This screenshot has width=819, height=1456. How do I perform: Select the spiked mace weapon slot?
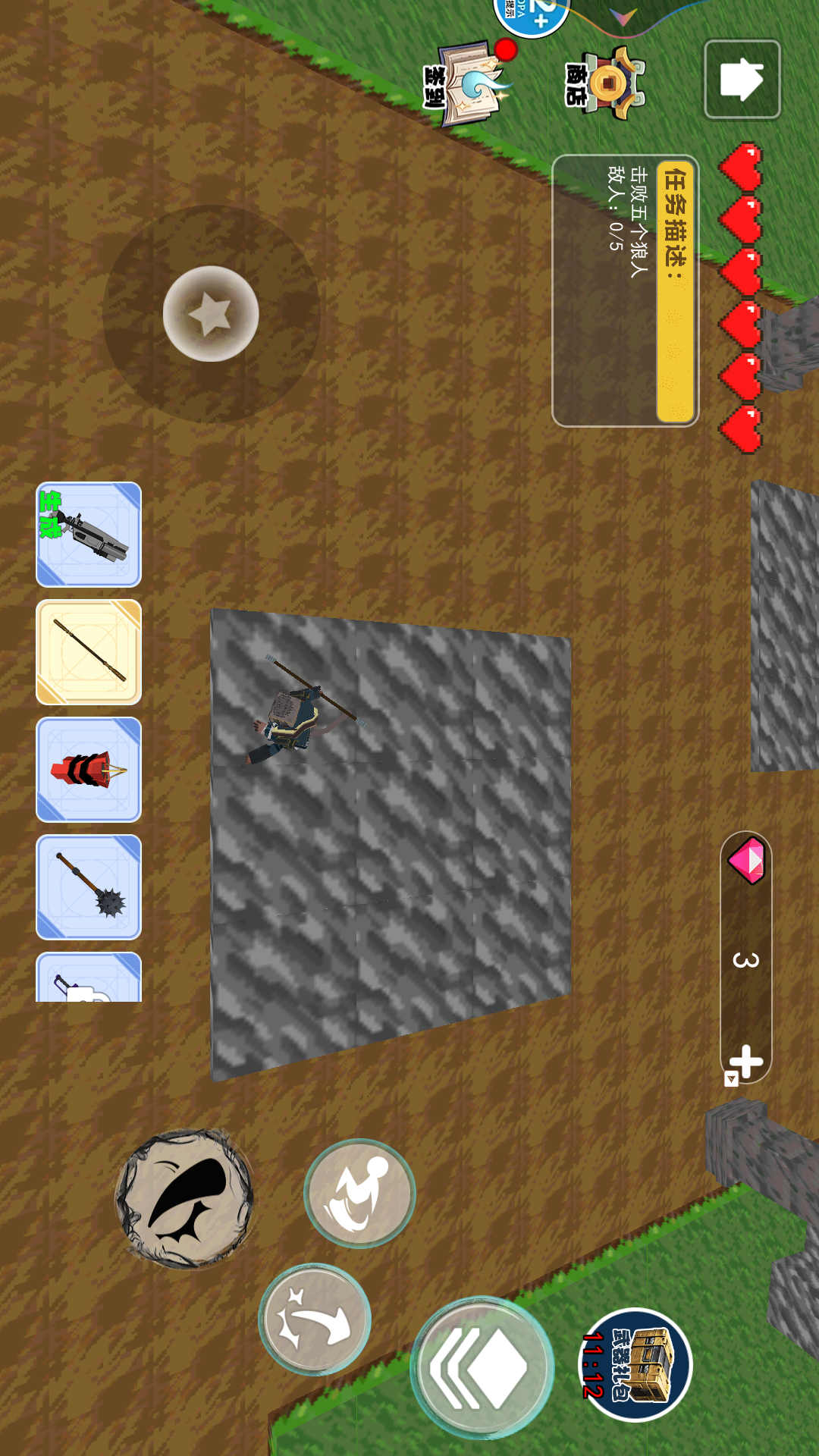click(x=89, y=887)
